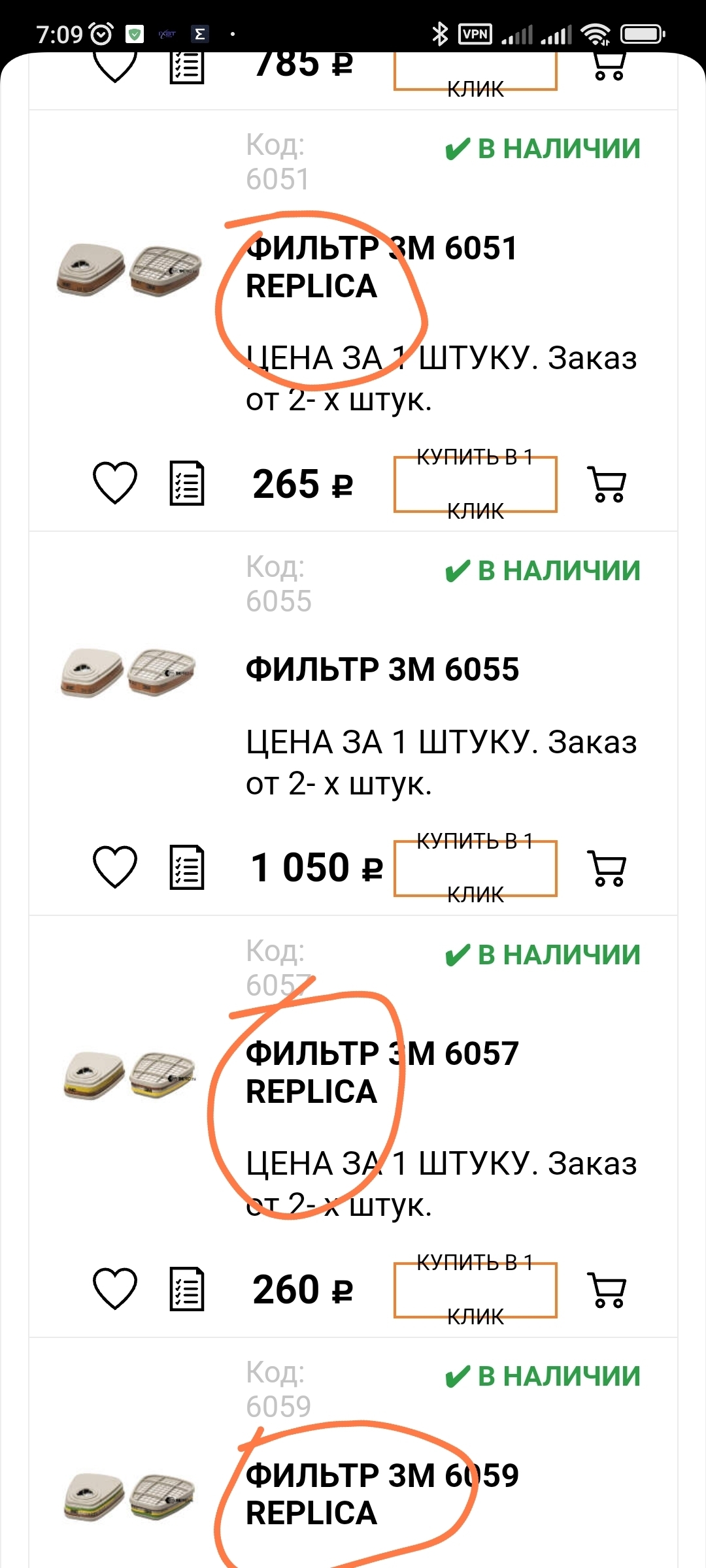This screenshot has height=1568, width=706.
Task: Add Фильтр 3М 6055 to favorites
Action: (115, 867)
